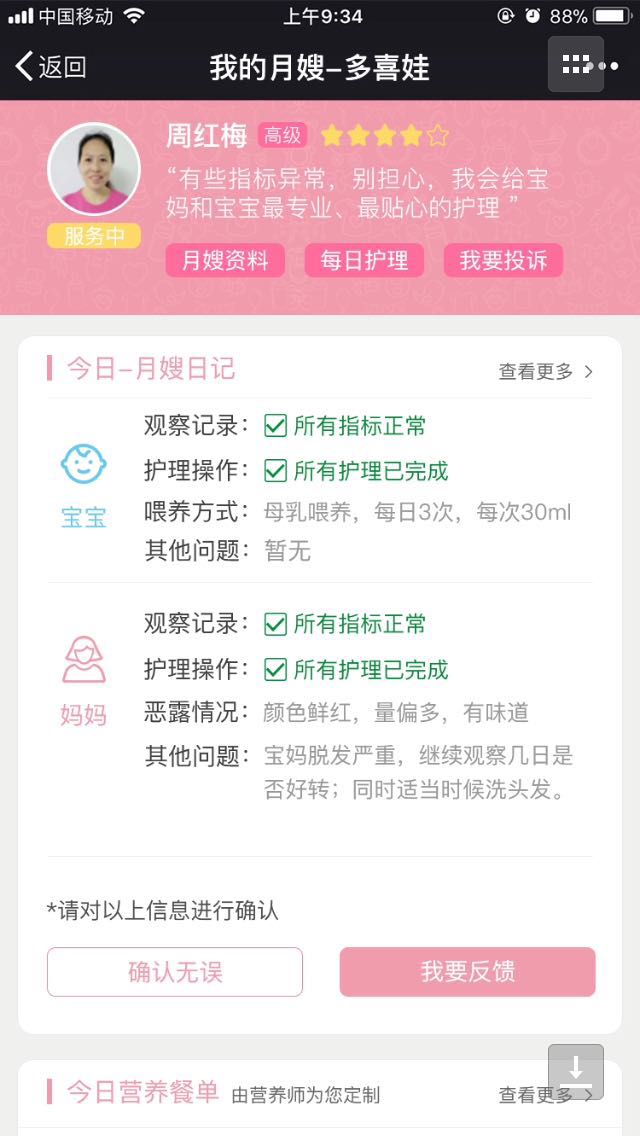Tap 我要反馈 to give feedback

click(x=467, y=972)
